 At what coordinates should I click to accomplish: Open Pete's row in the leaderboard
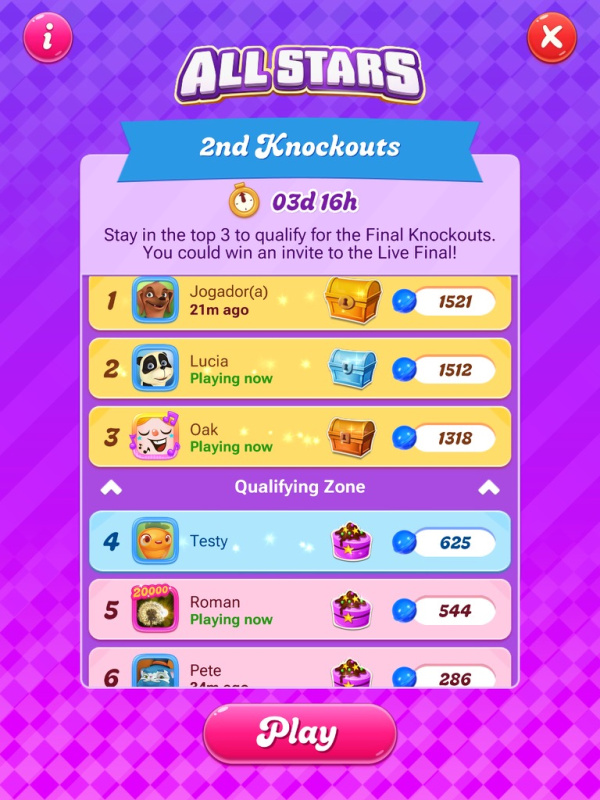click(300, 670)
